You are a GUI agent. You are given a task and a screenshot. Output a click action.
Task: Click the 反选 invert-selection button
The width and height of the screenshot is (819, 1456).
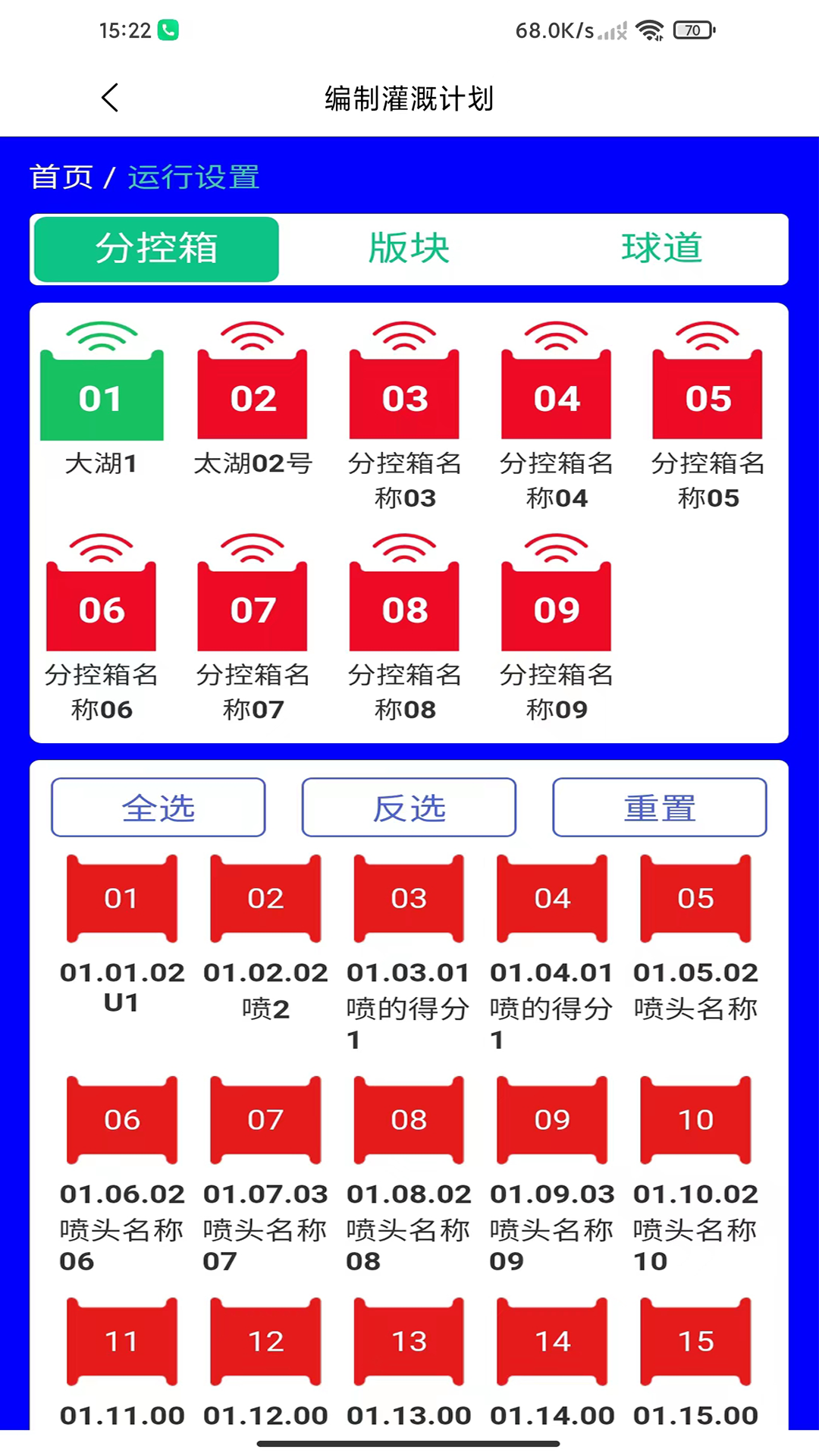point(409,807)
